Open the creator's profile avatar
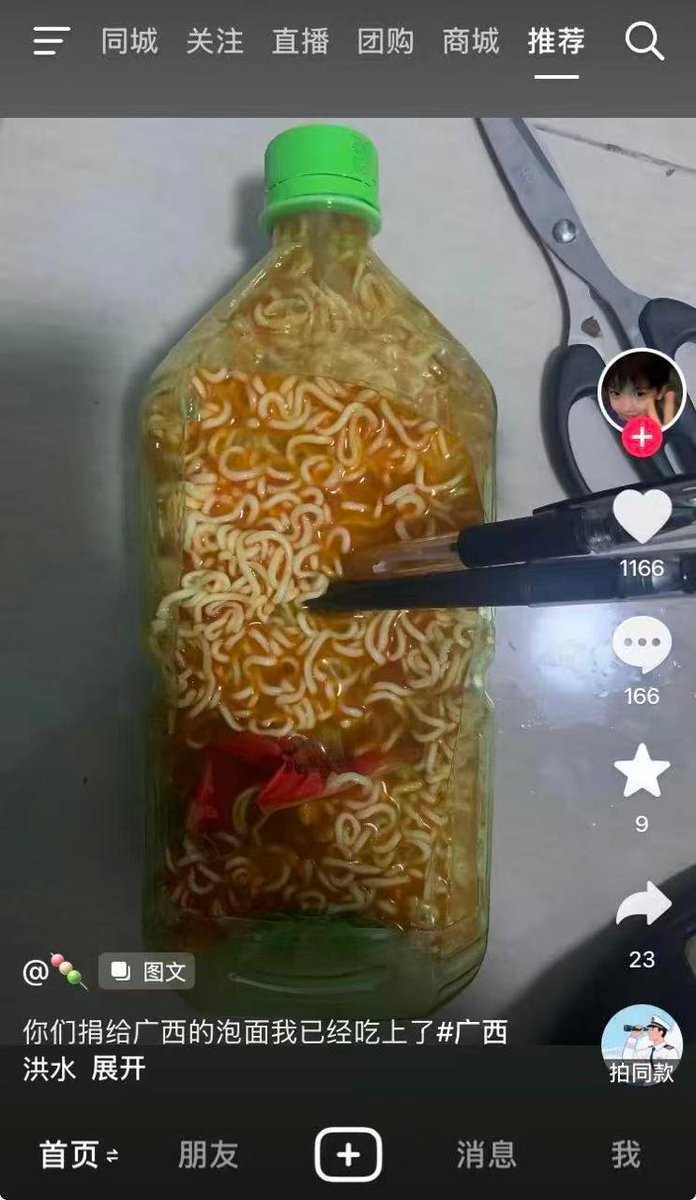696x1200 pixels. coord(641,392)
